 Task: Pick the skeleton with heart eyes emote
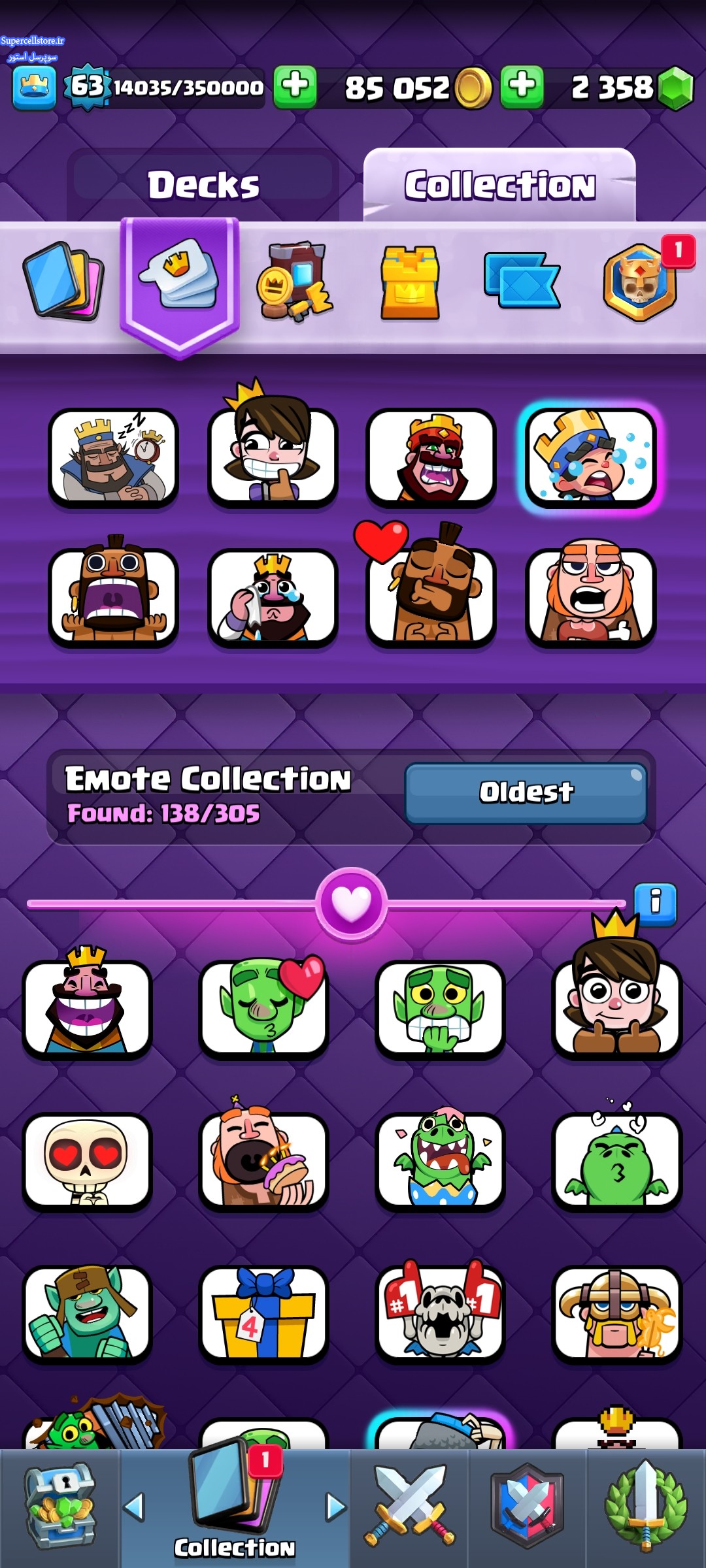coord(87,1162)
